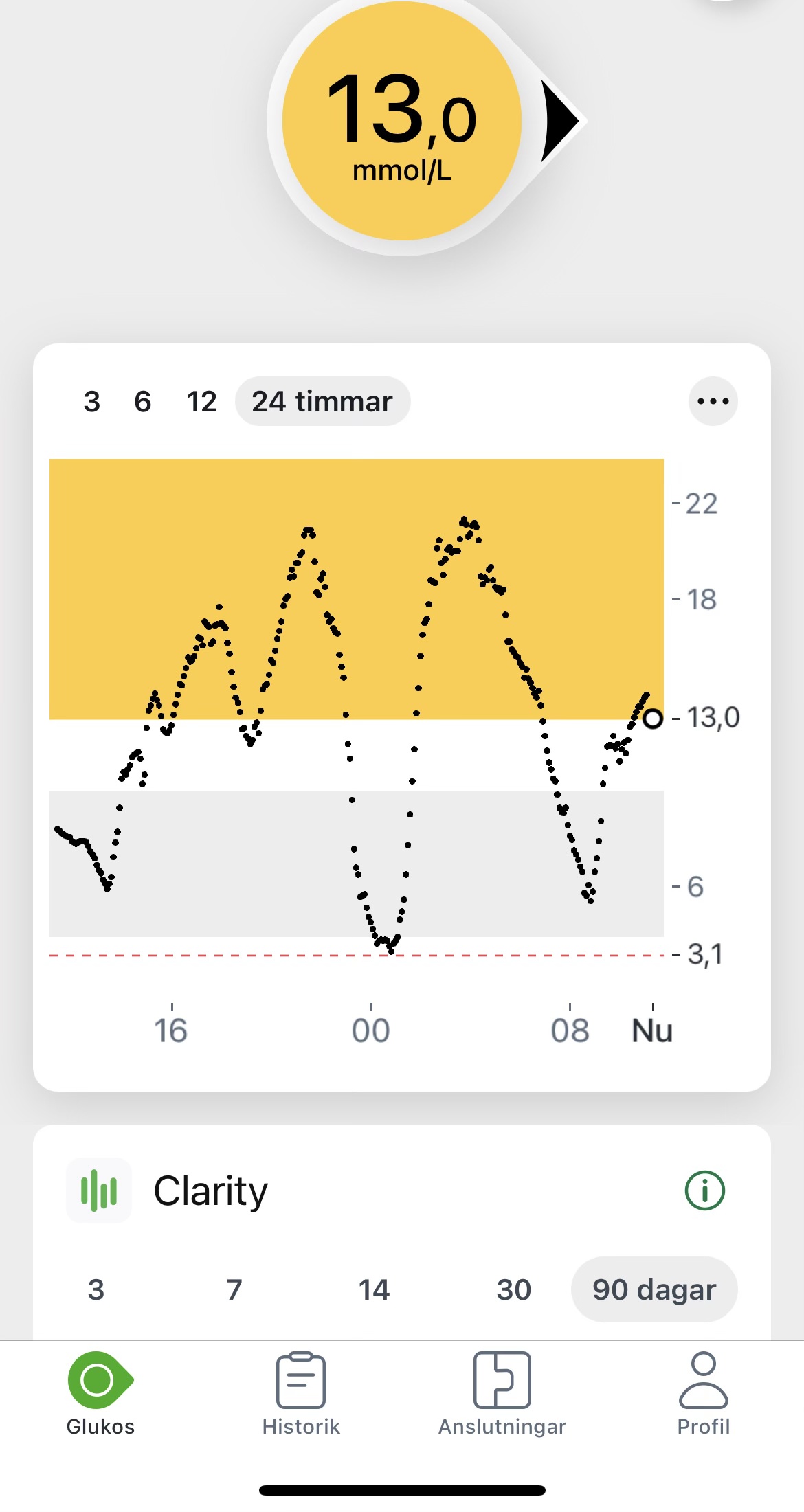Select the 24 timmar graph range
The height and width of the screenshot is (1512, 804).
(322, 402)
